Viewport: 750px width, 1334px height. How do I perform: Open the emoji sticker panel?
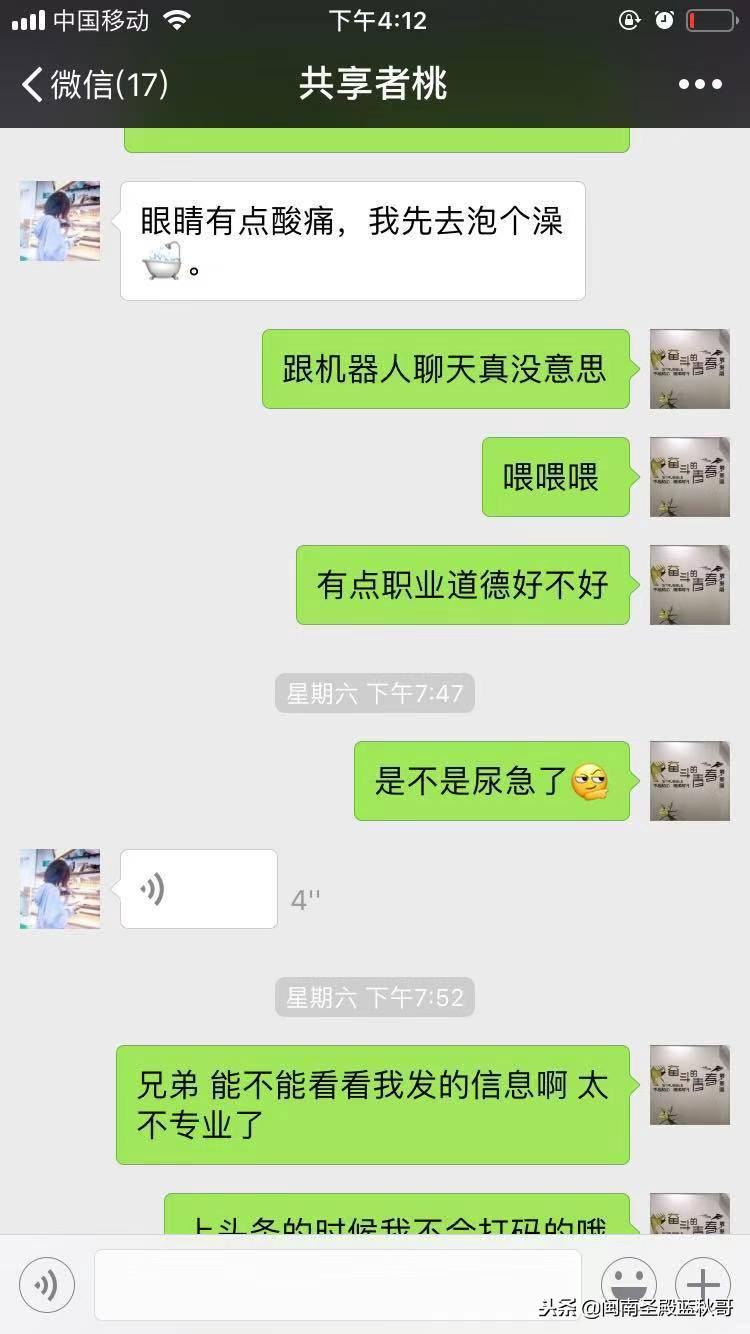pos(628,1282)
